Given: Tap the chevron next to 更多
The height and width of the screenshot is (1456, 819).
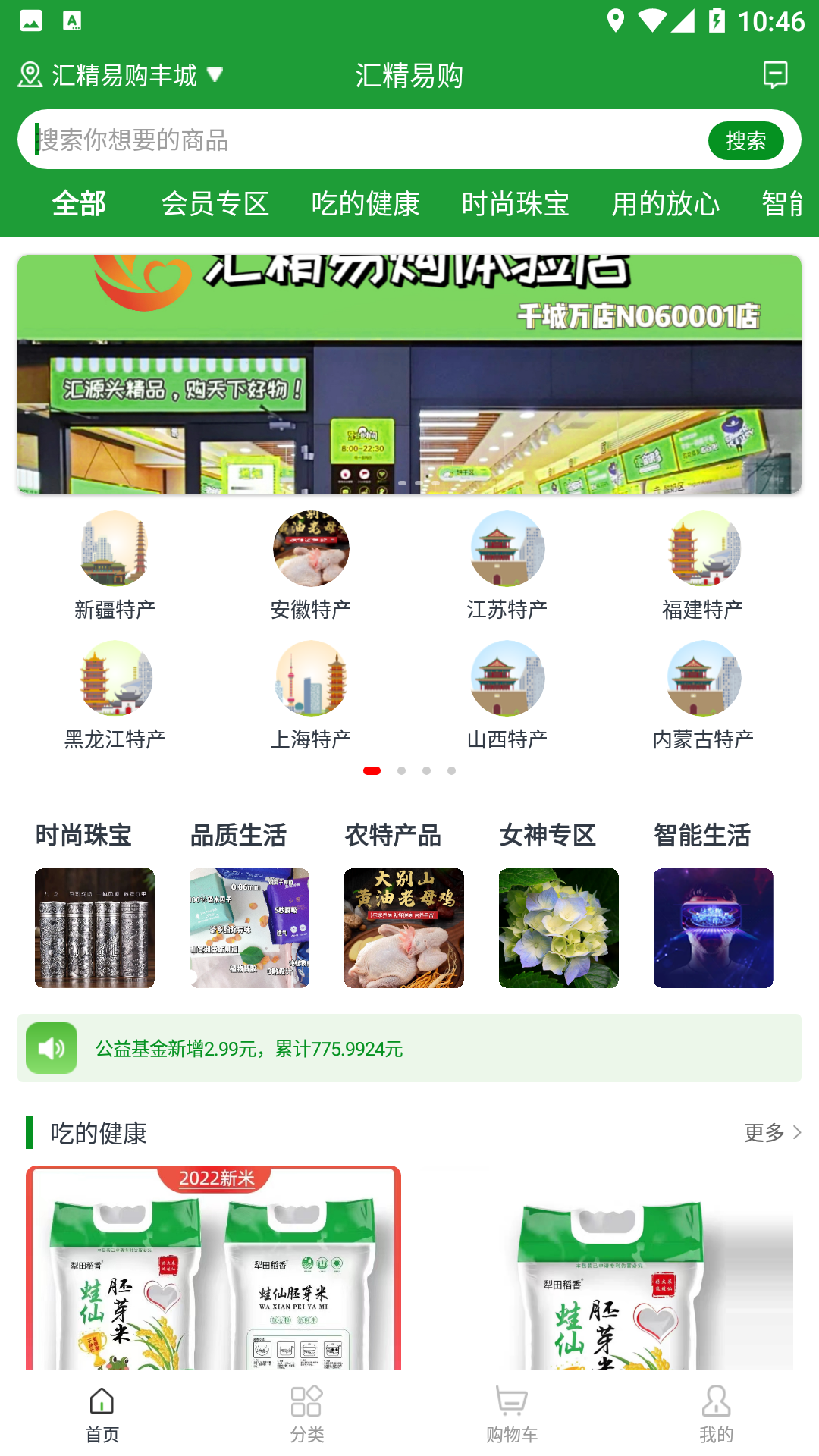Looking at the screenshot, I should coord(796,1133).
